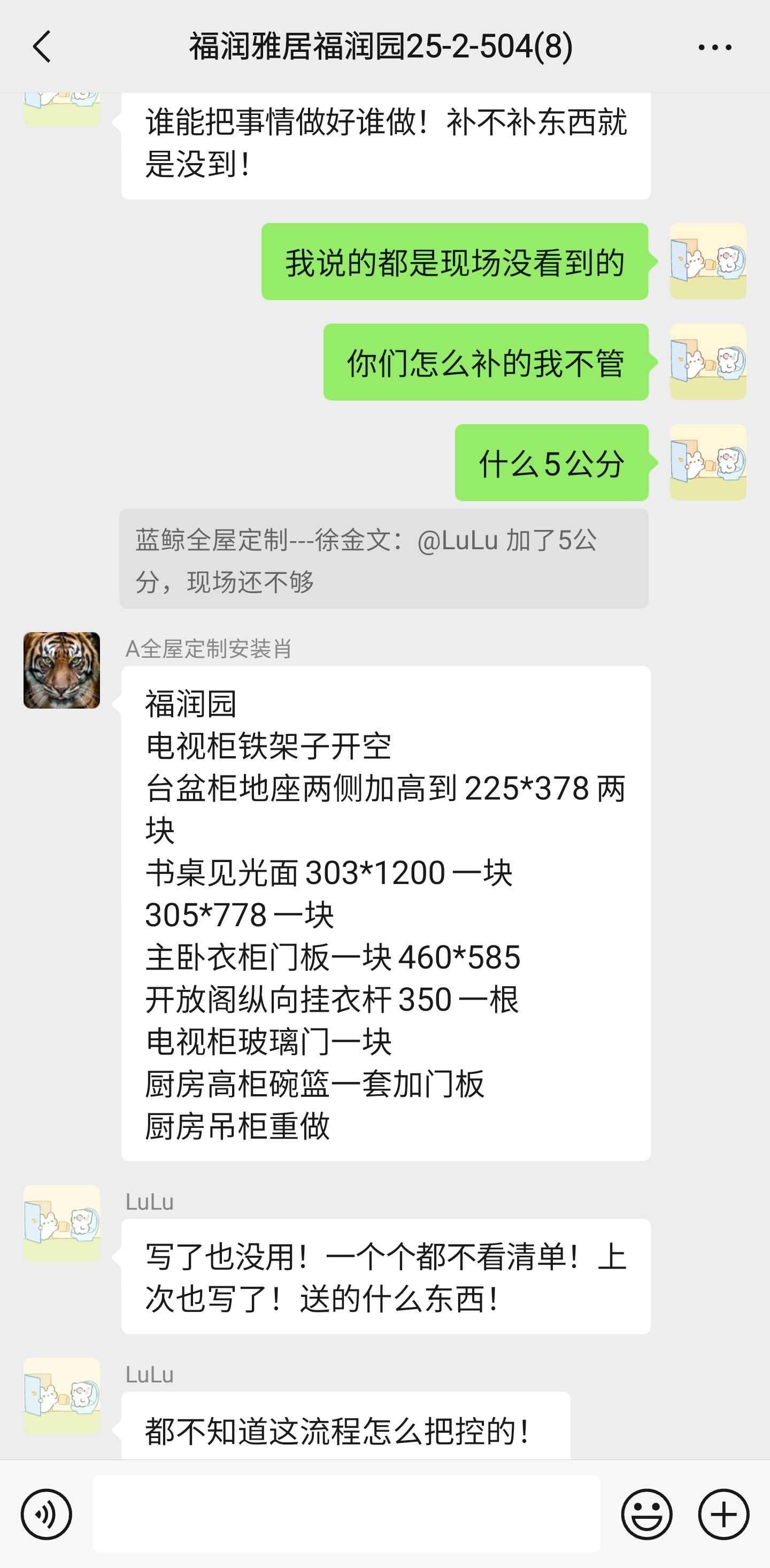
Task: Go back from the group chat
Action: tap(41, 47)
